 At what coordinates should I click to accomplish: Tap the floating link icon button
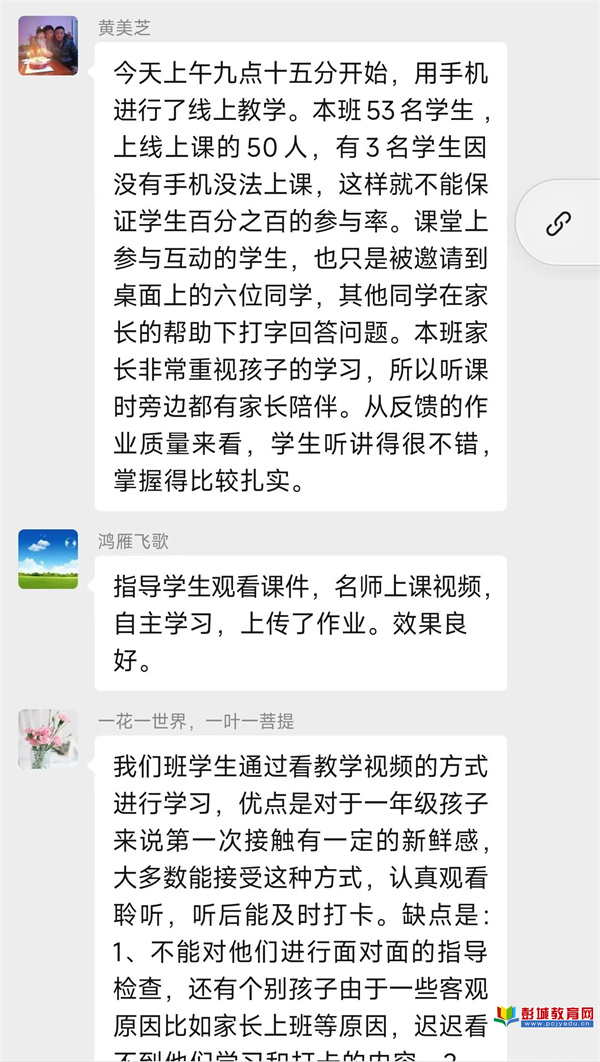[558, 223]
